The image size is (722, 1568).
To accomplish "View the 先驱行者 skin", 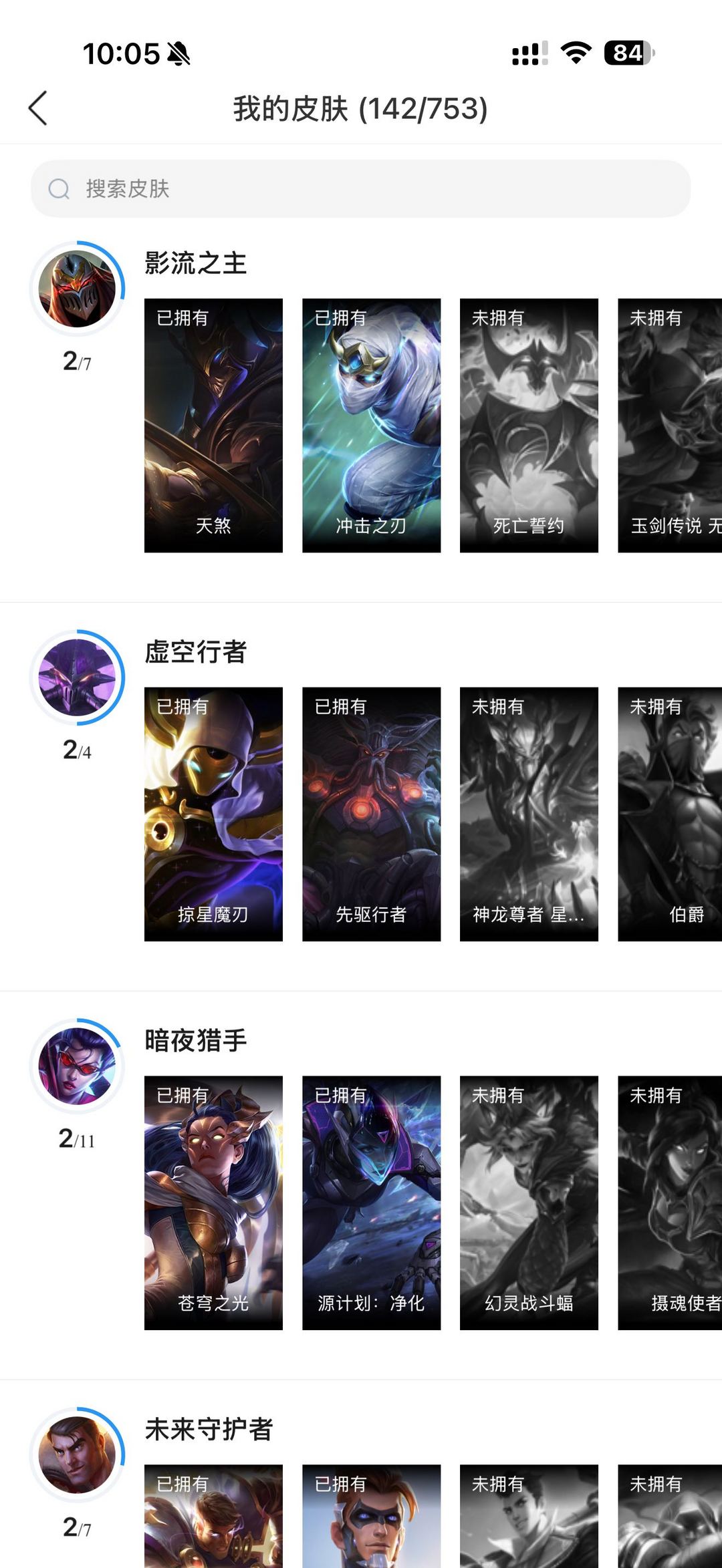I will coord(371,814).
